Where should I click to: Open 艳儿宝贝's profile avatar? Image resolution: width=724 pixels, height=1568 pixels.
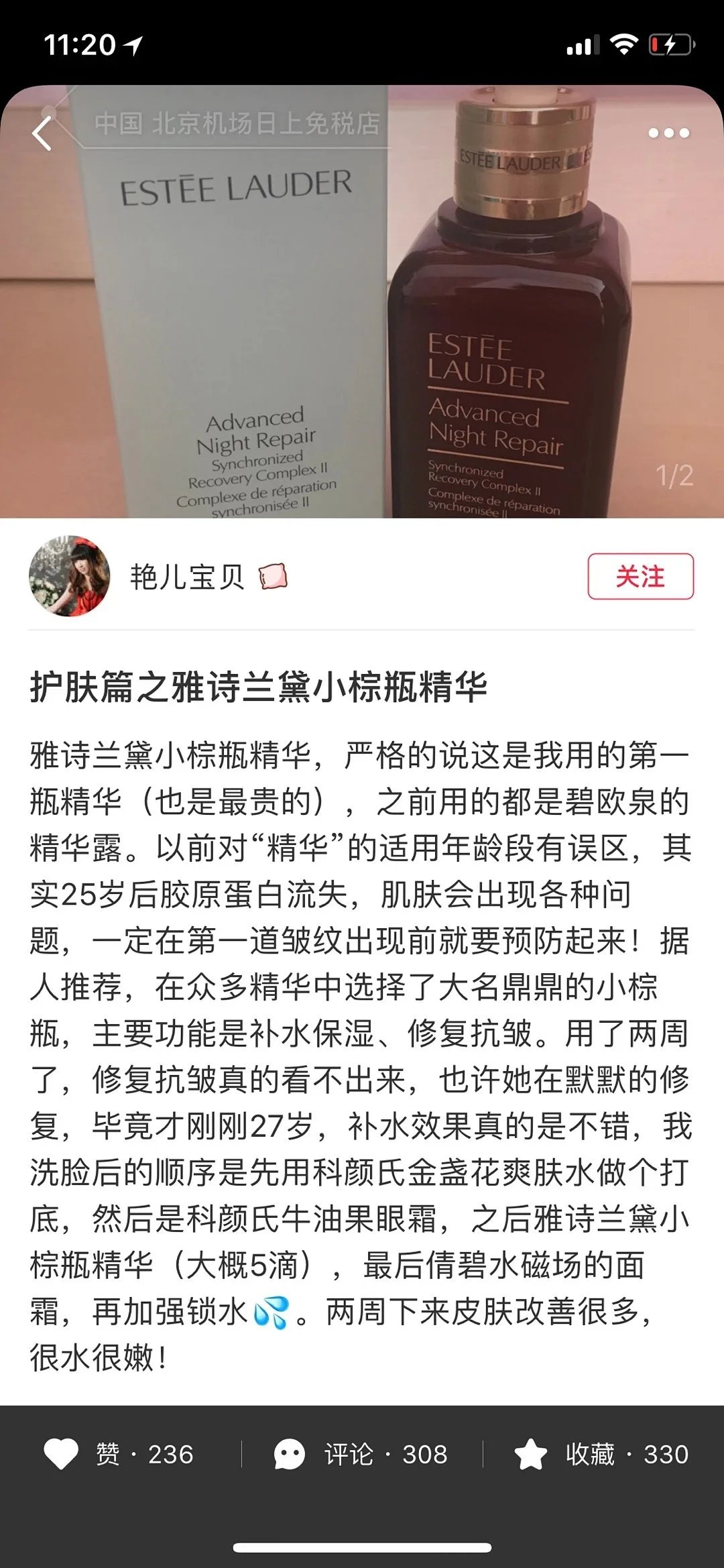70,576
